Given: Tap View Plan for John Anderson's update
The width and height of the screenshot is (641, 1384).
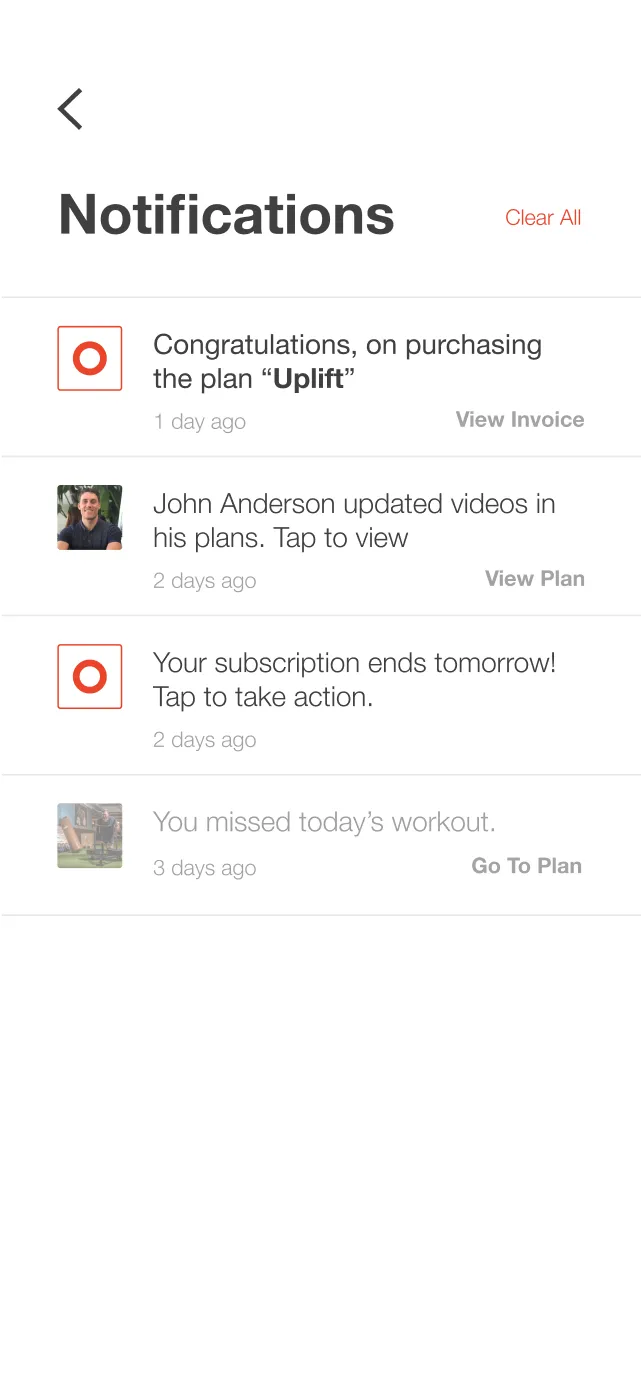Looking at the screenshot, I should pyautogui.click(x=535, y=579).
